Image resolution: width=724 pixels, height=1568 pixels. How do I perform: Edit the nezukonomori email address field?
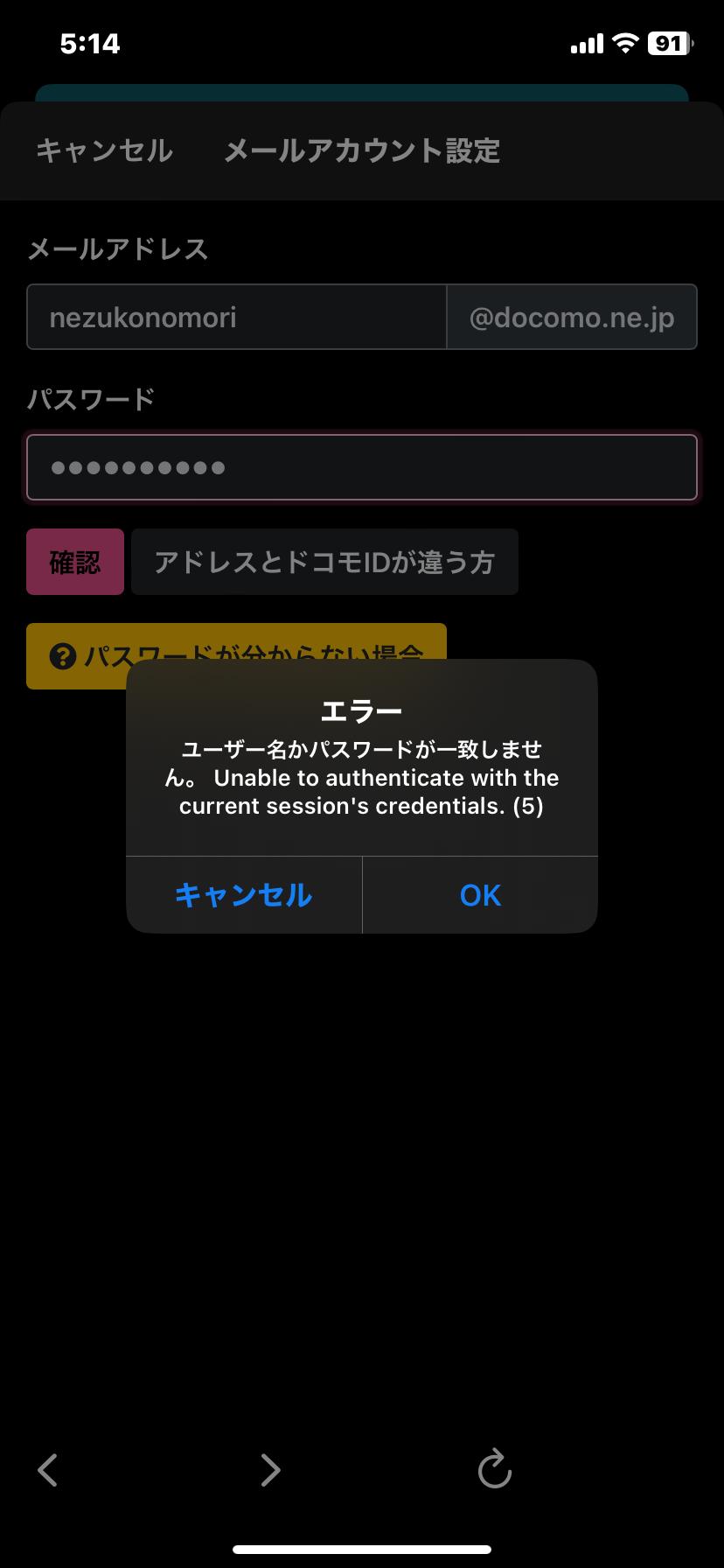pyautogui.click(x=237, y=317)
